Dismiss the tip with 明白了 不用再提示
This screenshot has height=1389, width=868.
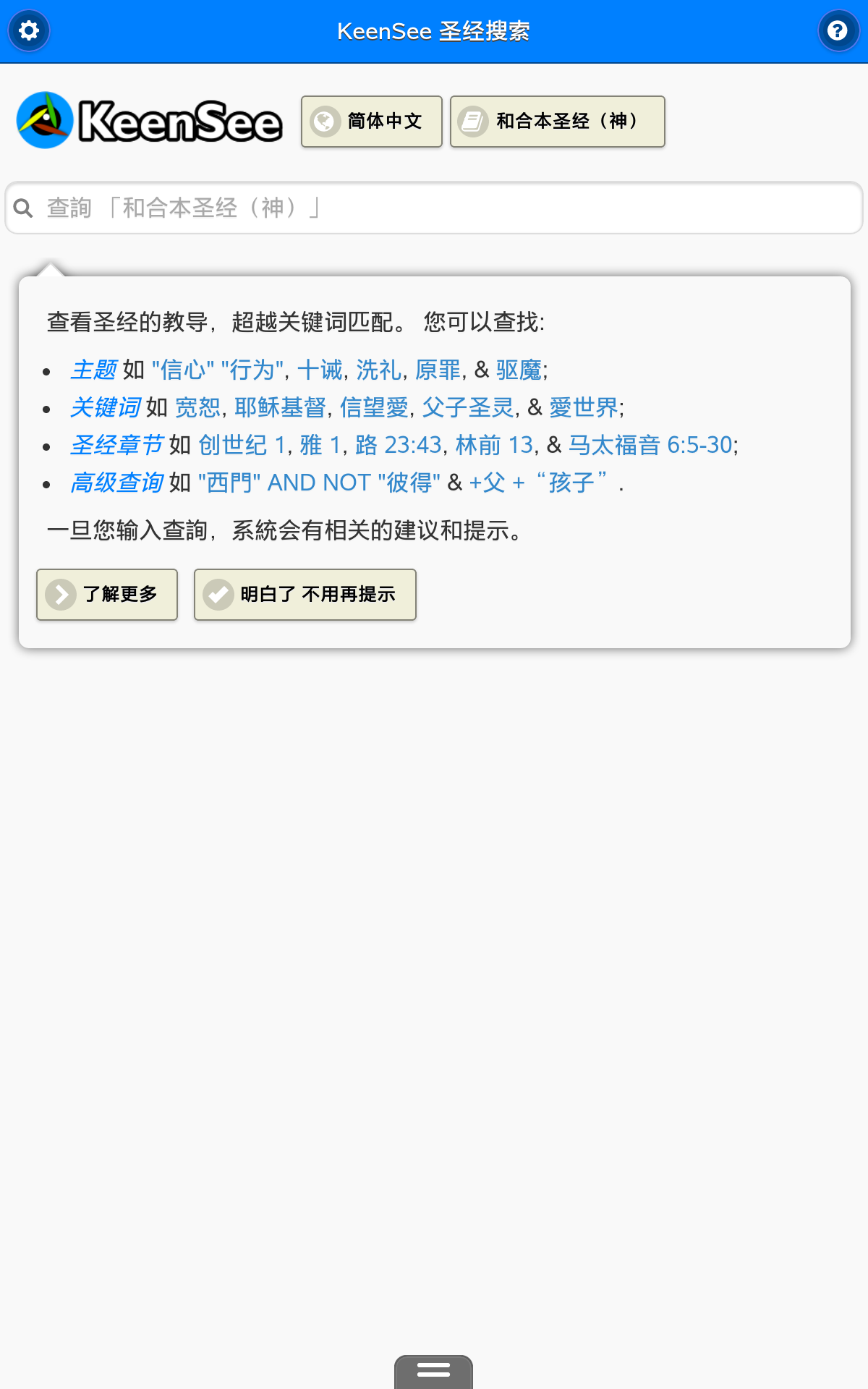pos(305,595)
